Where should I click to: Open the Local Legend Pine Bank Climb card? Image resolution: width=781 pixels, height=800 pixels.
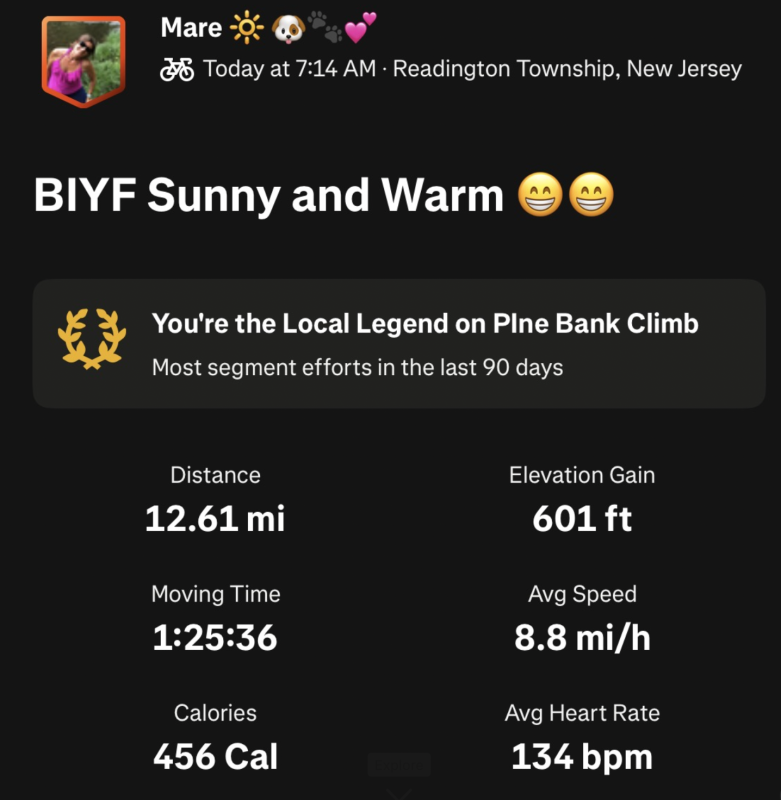(x=399, y=343)
